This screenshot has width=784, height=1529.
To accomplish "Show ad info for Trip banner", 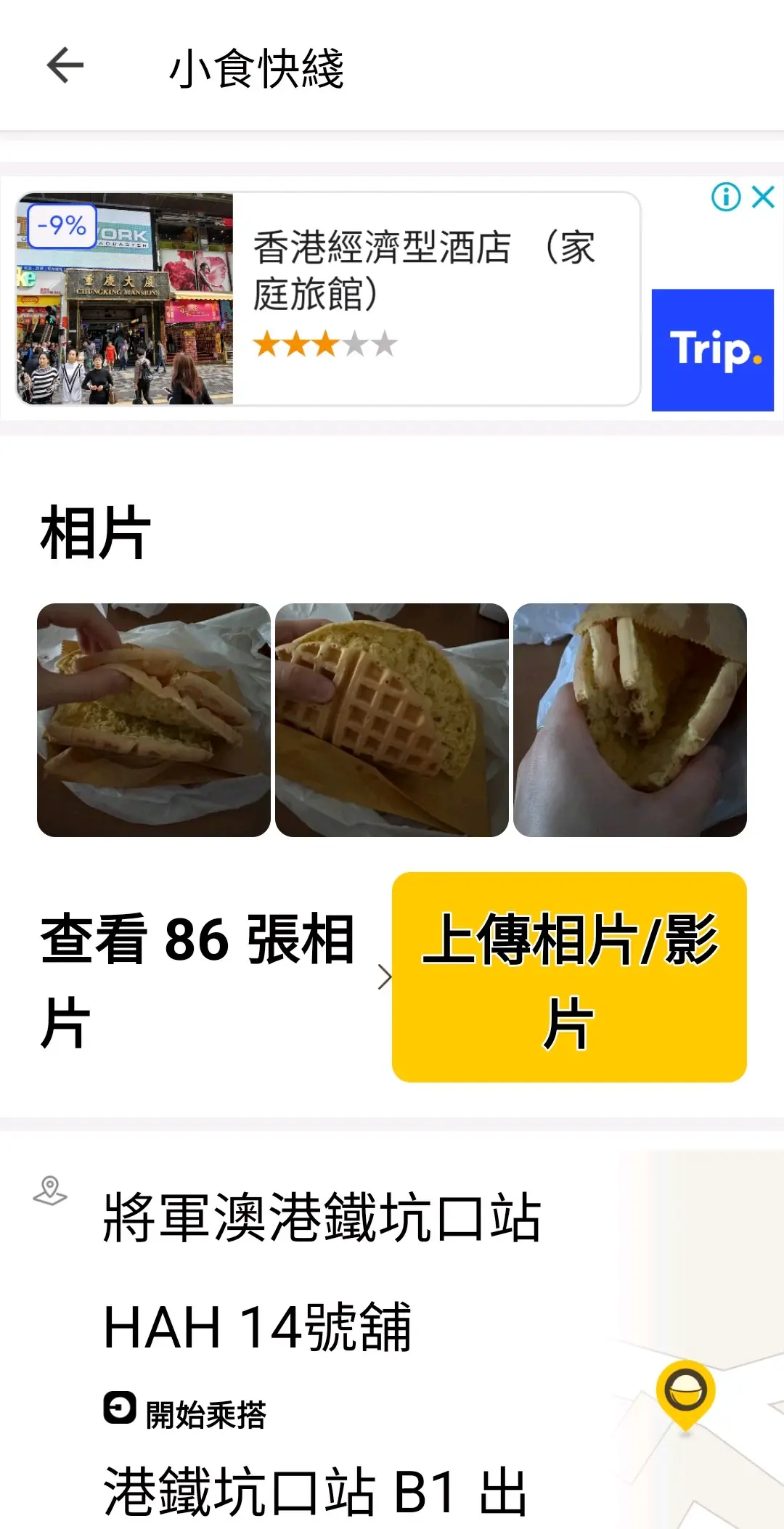I will (726, 197).
